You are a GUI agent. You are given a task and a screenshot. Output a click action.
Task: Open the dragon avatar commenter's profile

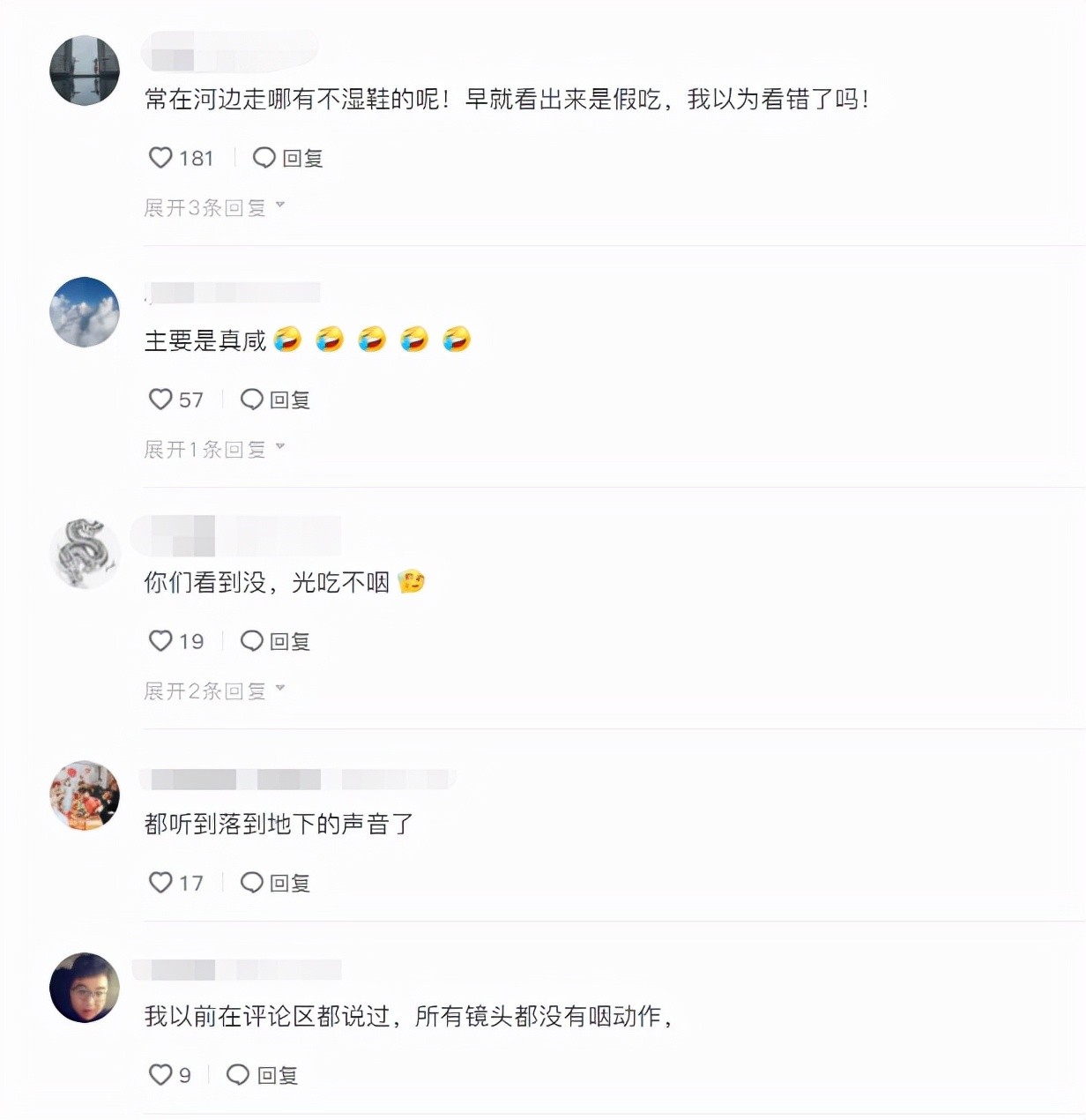(x=85, y=553)
